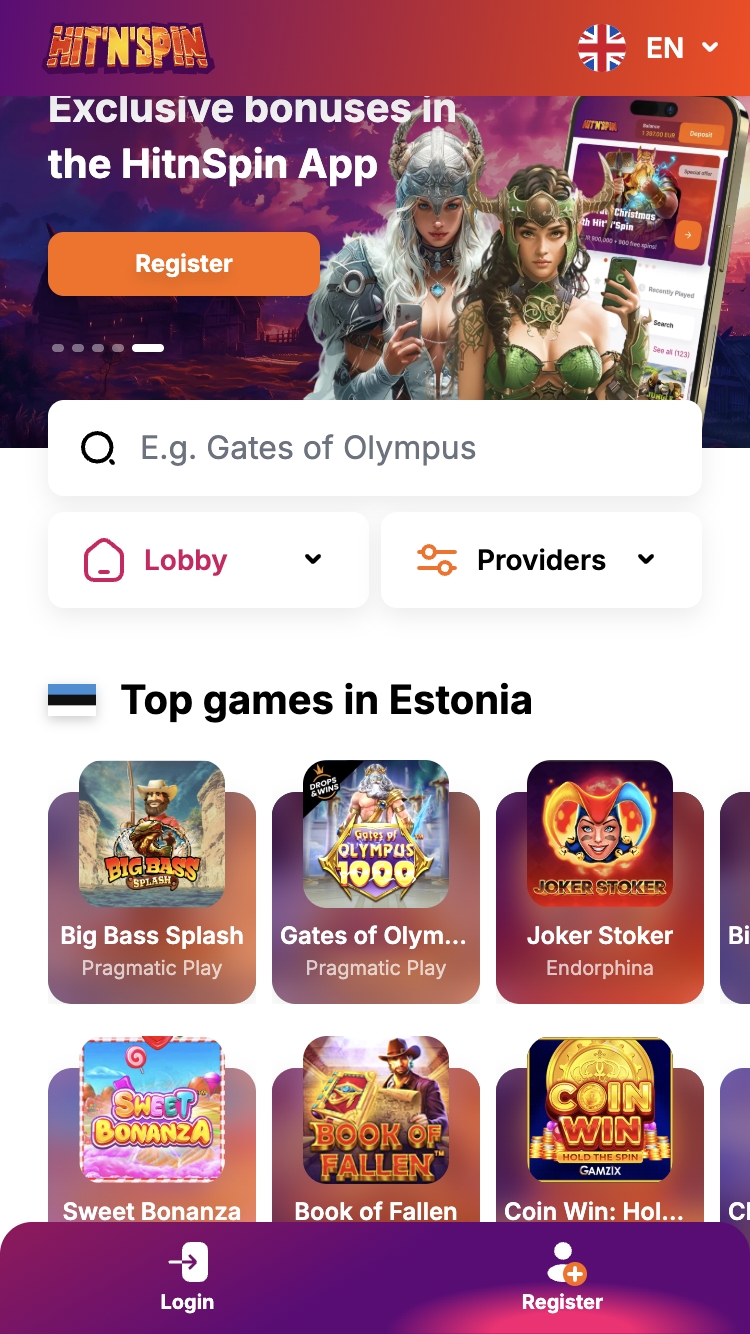Image resolution: width=750 pixels, height=1334 pixels.
Task: Jump to the first banner slide dot
Action: tap(58, 348)
